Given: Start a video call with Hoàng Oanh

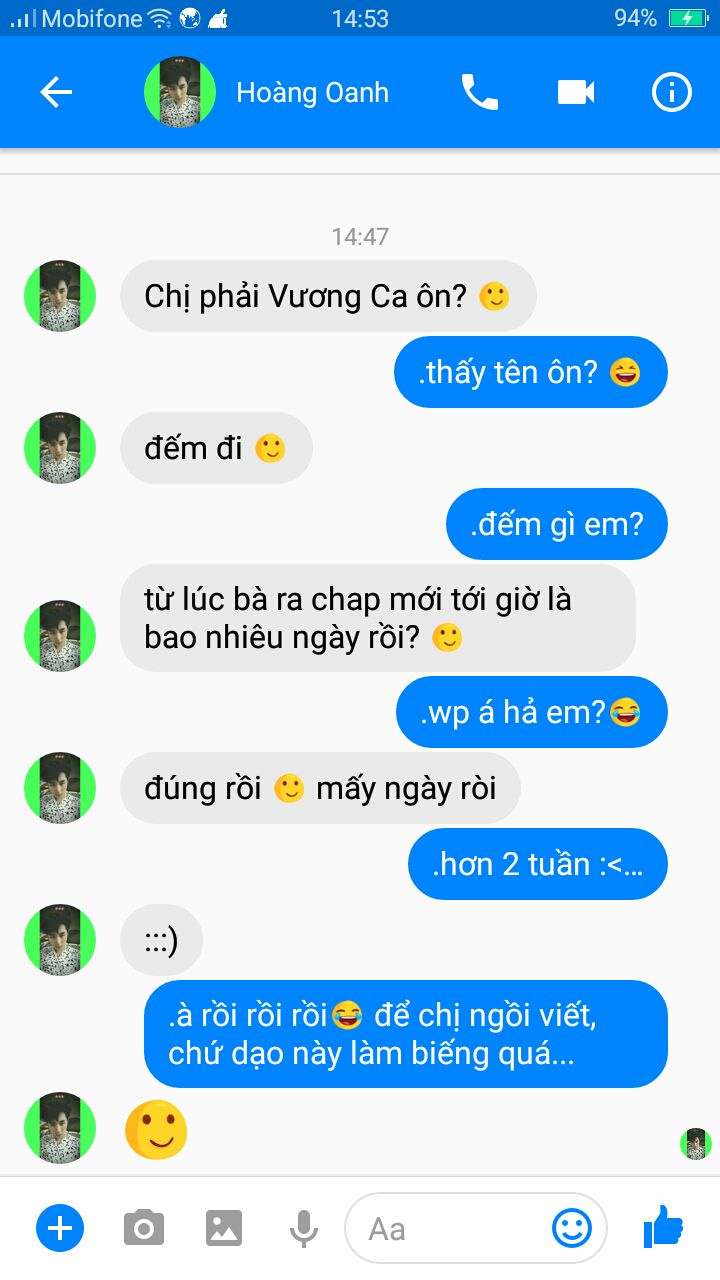Looking at the screenshot, I should click(576, 93).
